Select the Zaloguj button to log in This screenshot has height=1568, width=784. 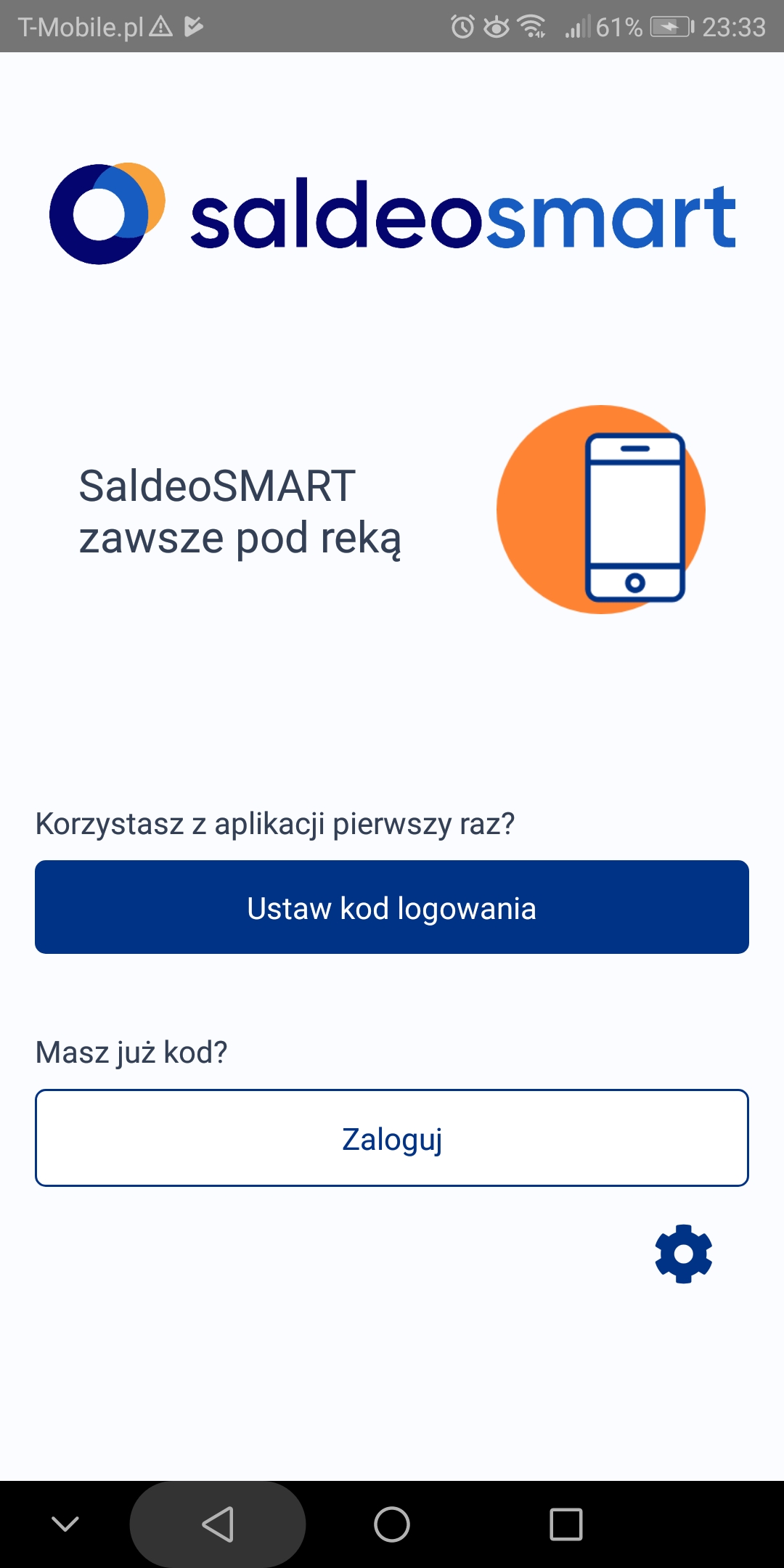tap(392, 1138)
